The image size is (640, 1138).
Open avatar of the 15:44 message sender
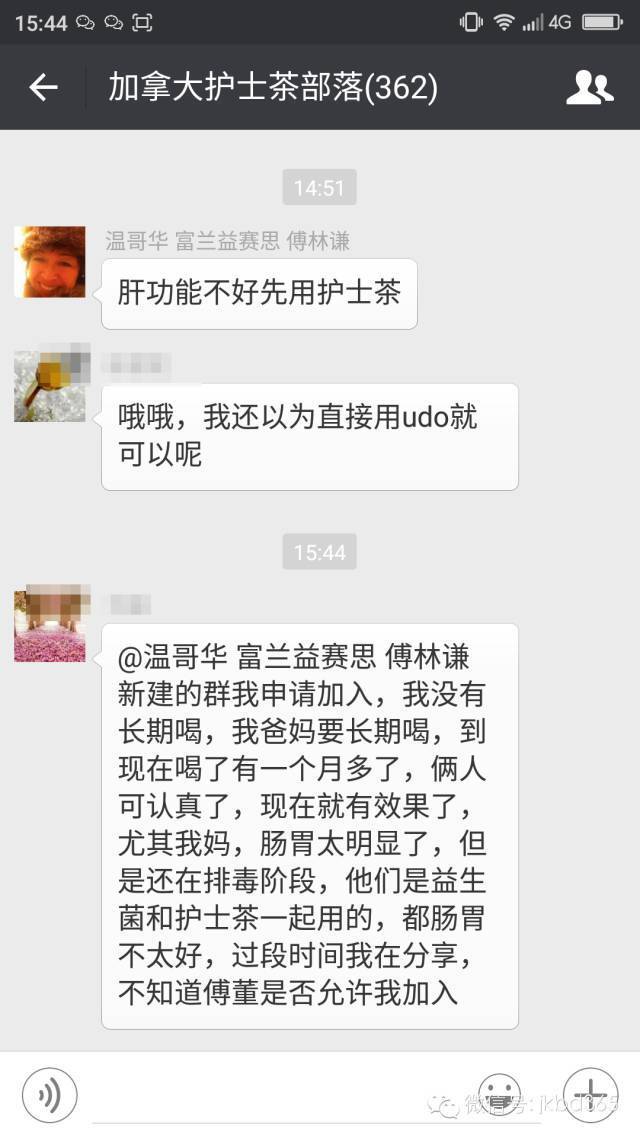click(50, 626)
